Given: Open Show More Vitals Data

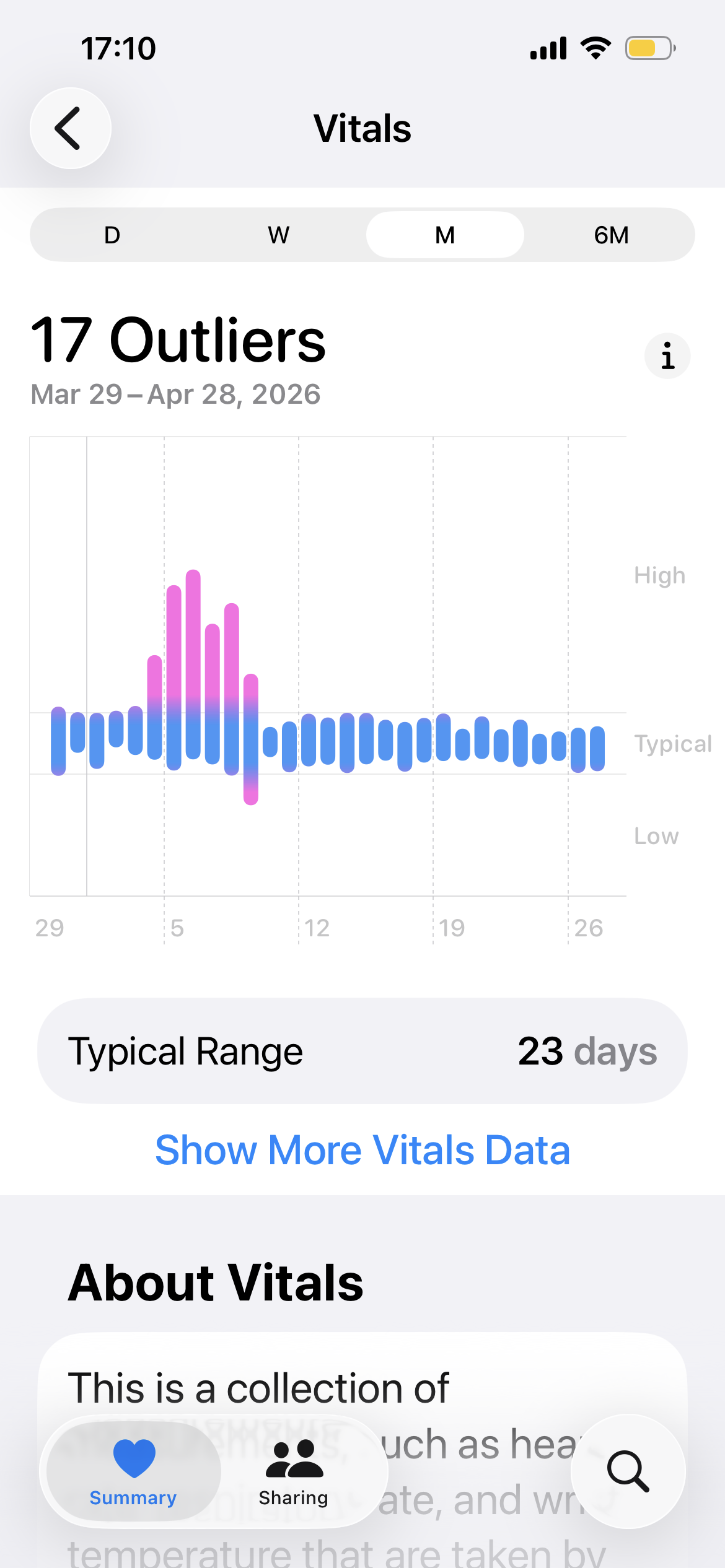Looking at the screenshot, I should tap(362, 1150).
